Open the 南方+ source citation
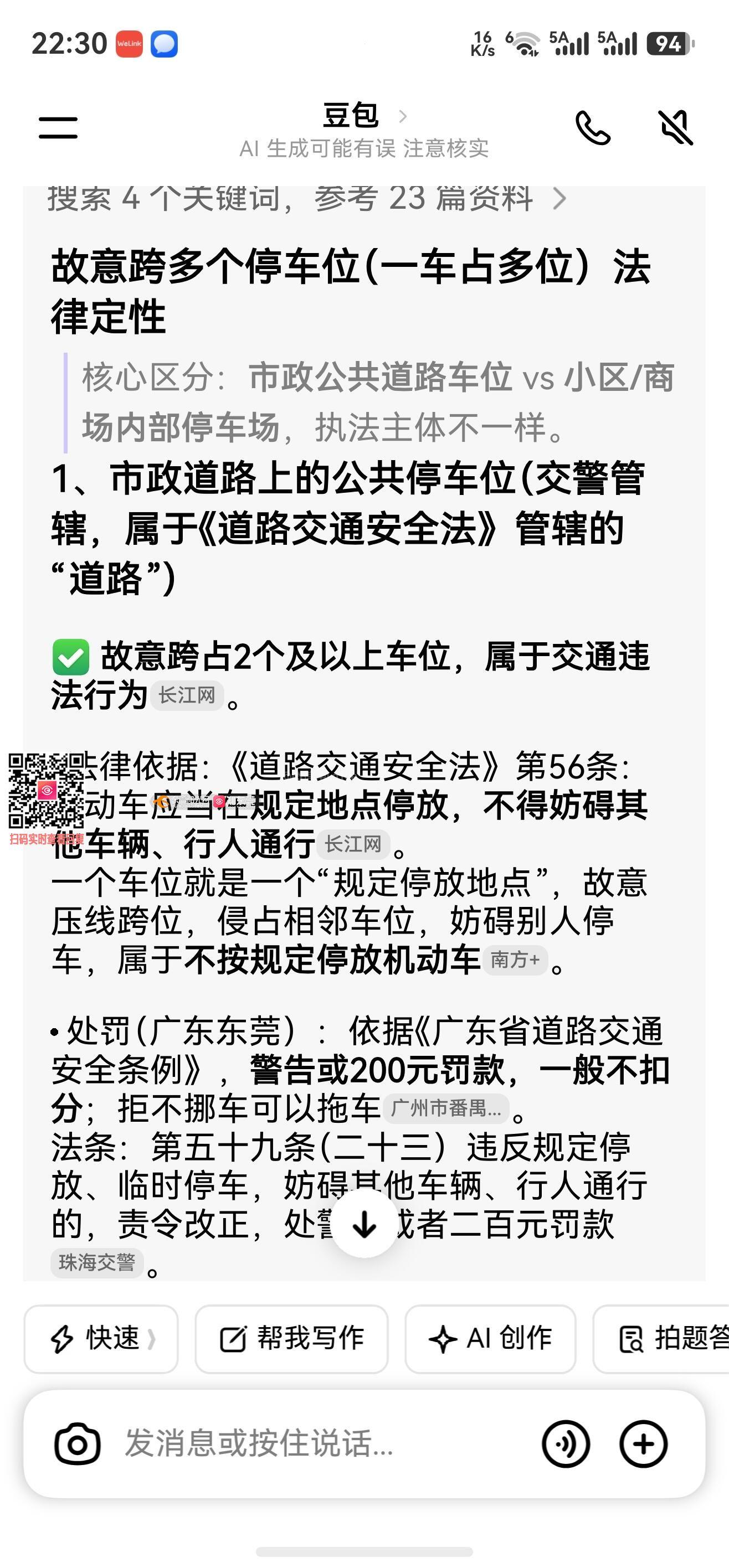This screenshot has height=1568, width=729. coord(515,960)
